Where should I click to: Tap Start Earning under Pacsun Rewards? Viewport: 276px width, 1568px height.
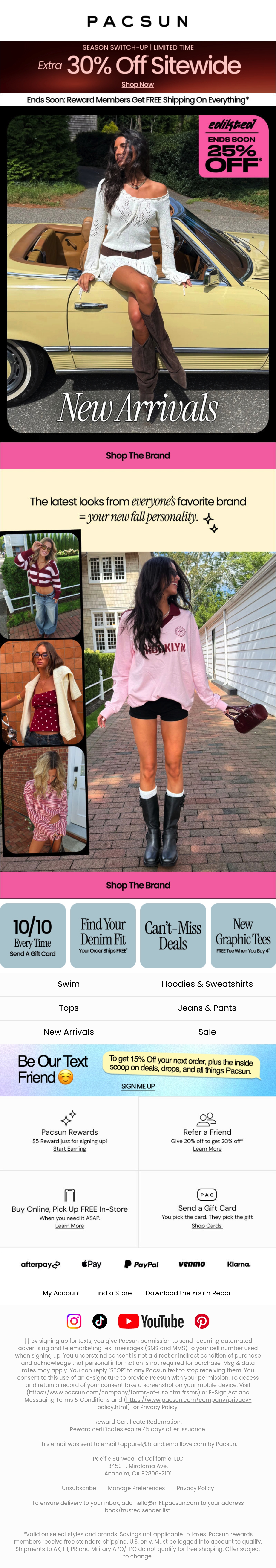point(69,1149)
